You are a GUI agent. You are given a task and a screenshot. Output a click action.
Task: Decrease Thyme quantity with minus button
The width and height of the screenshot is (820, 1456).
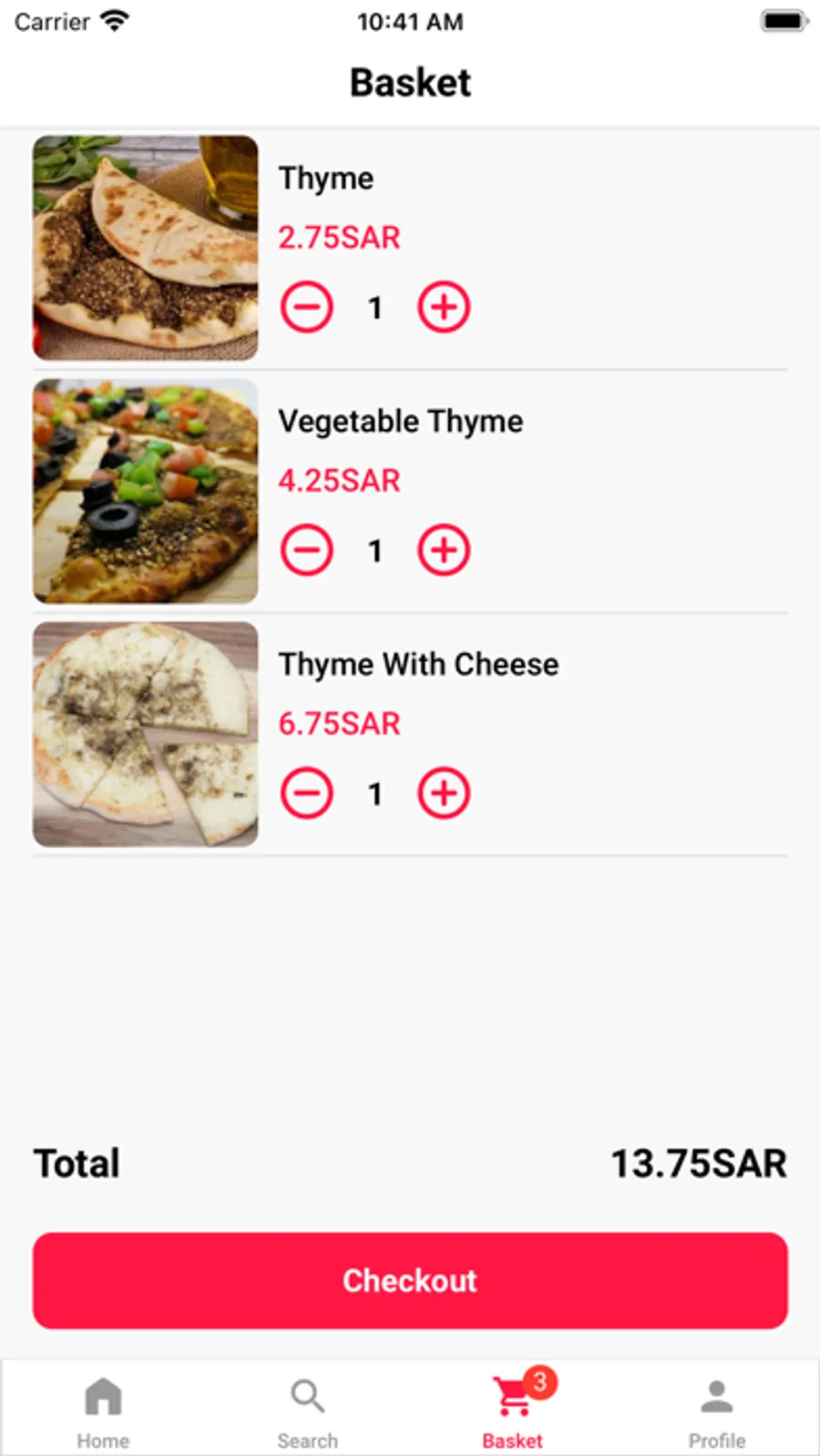(x=307, y=307)
